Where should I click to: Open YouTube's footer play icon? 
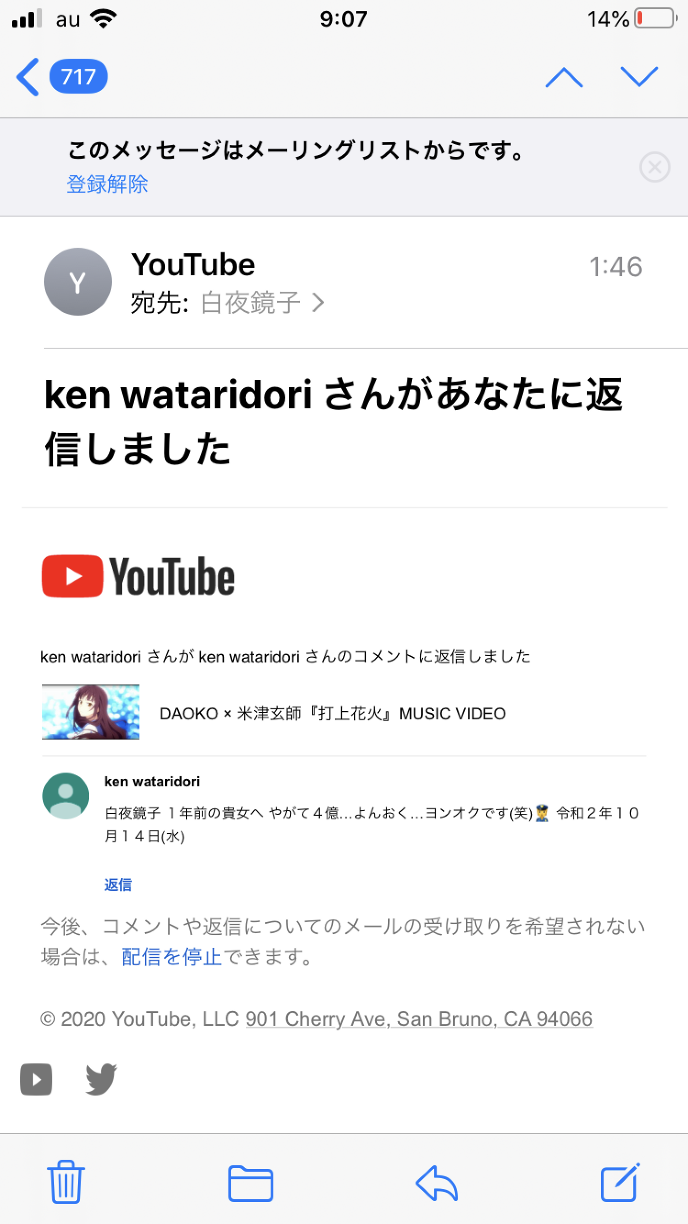(x=36, y=1080)
